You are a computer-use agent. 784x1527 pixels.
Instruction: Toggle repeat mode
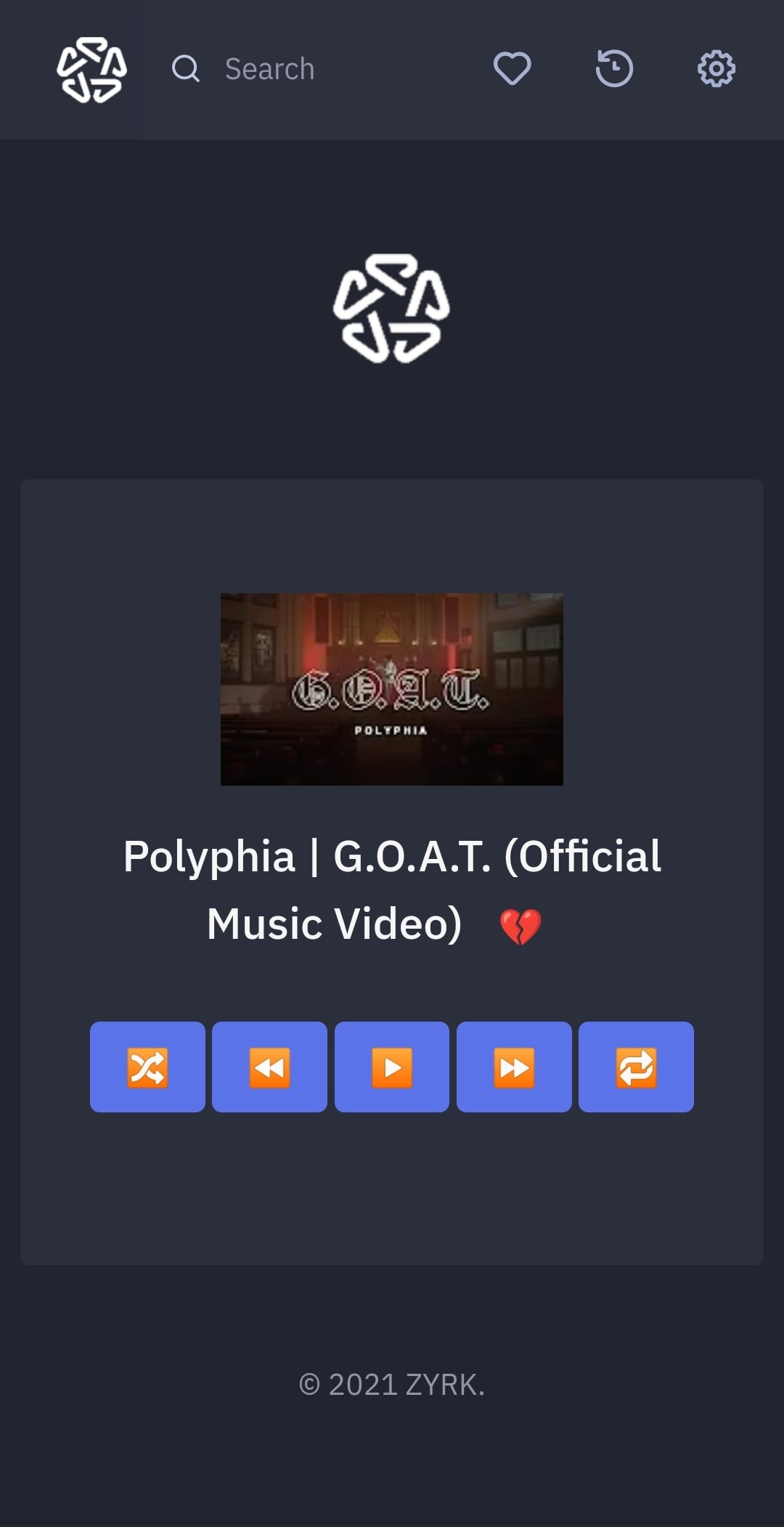coord(636,1067)
